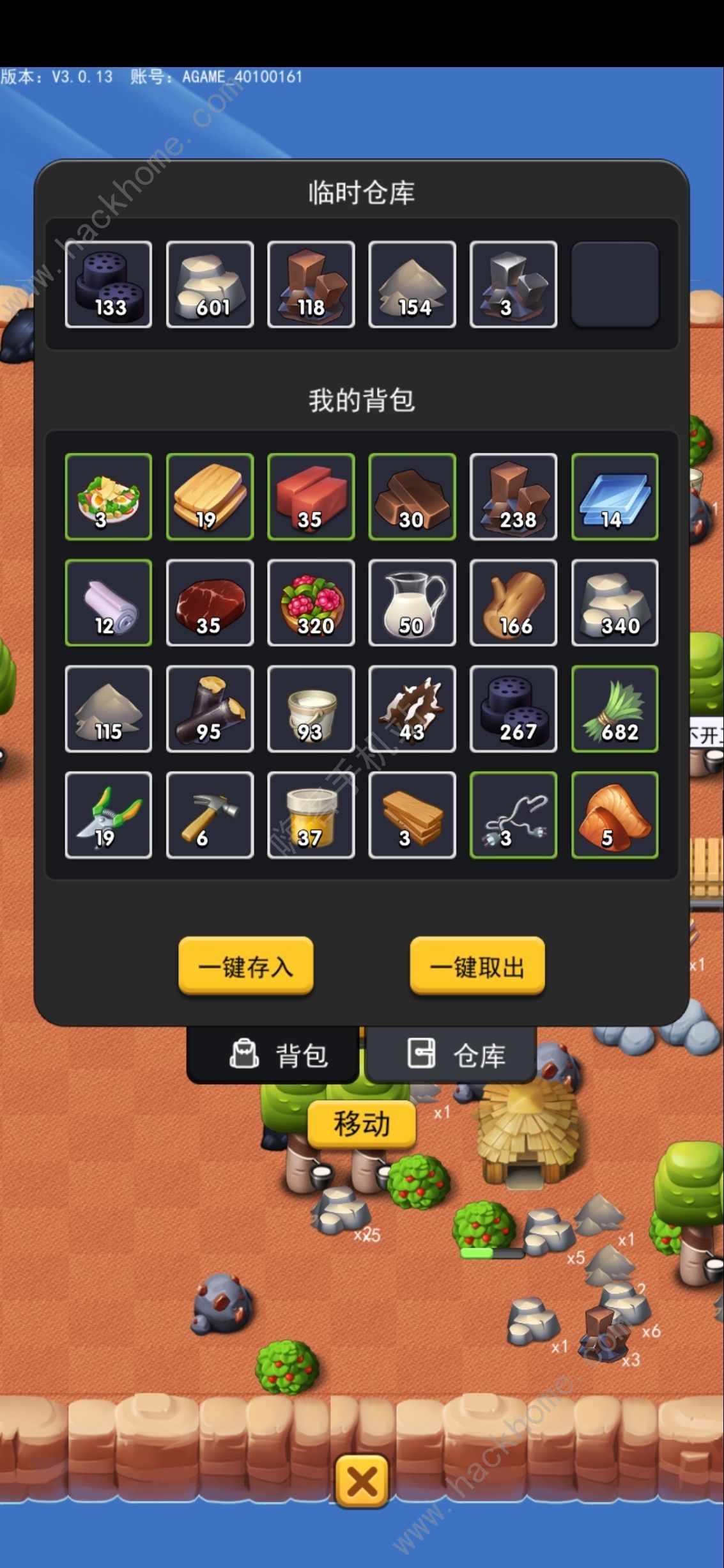Select the berry basket with 320
Viewport: 724px width, 1568px height.
[311, 603]
